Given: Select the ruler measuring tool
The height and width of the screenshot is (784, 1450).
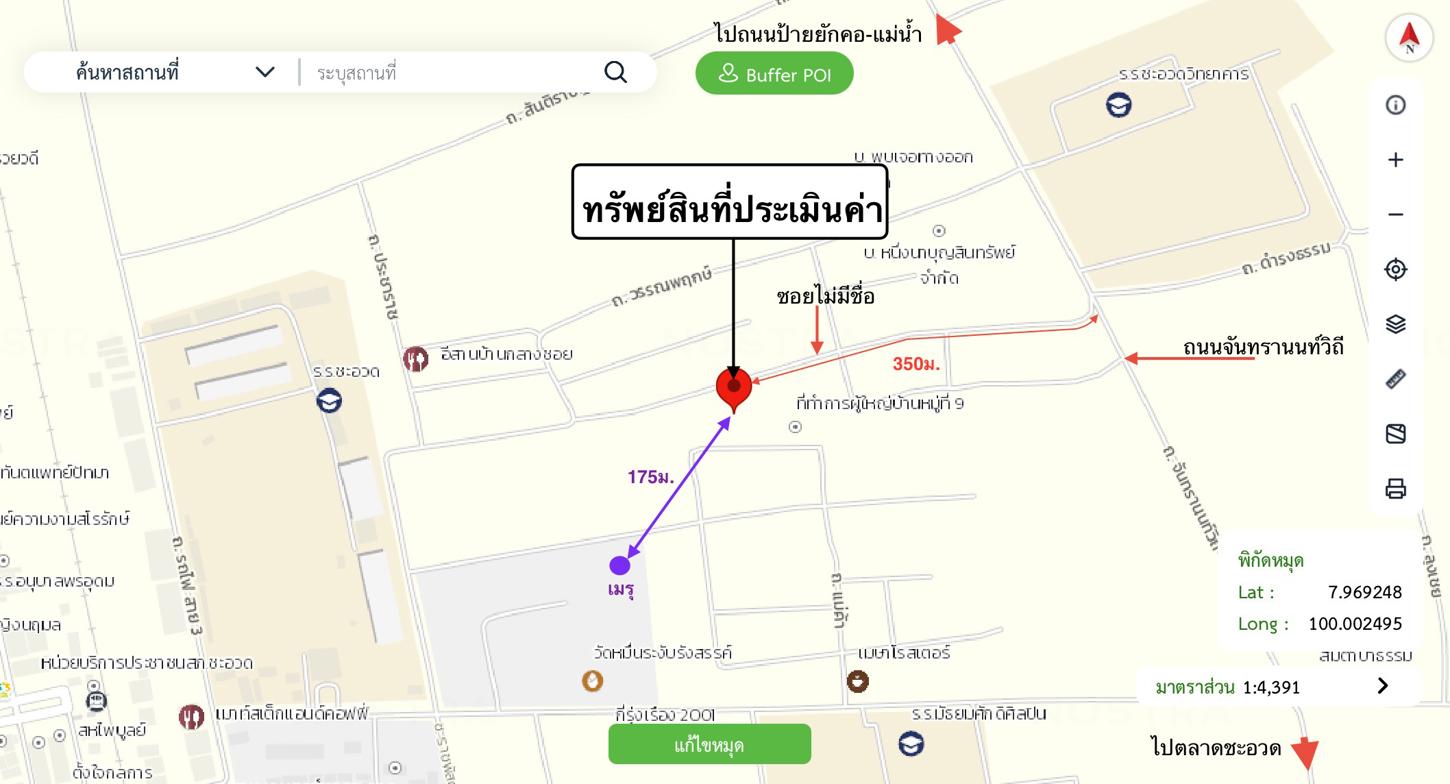Looking at the screenshot, I should click(1396, 379).
